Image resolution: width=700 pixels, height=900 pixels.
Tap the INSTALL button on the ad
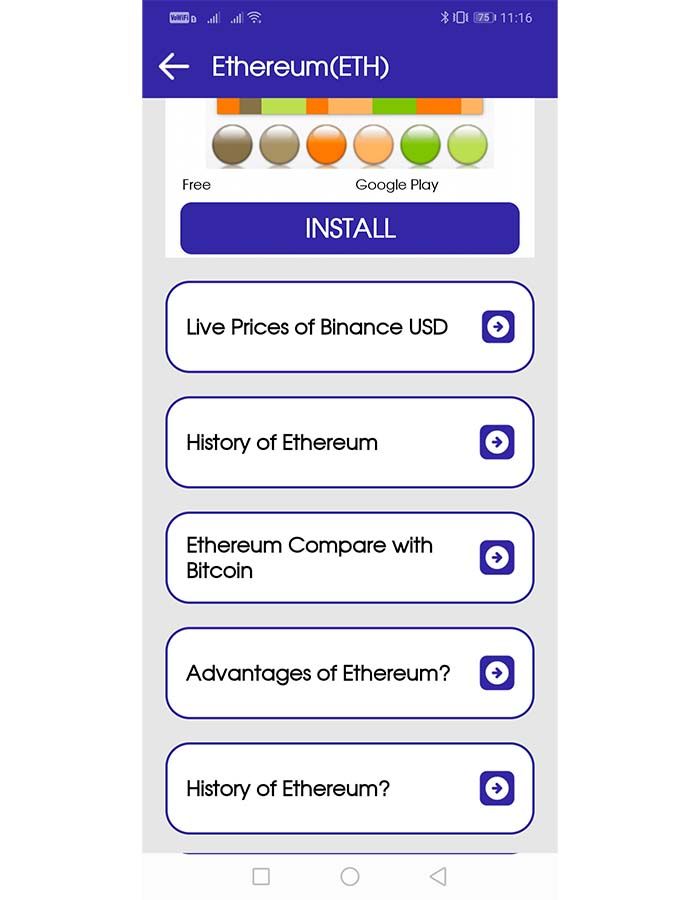click(x=349, y=228)
